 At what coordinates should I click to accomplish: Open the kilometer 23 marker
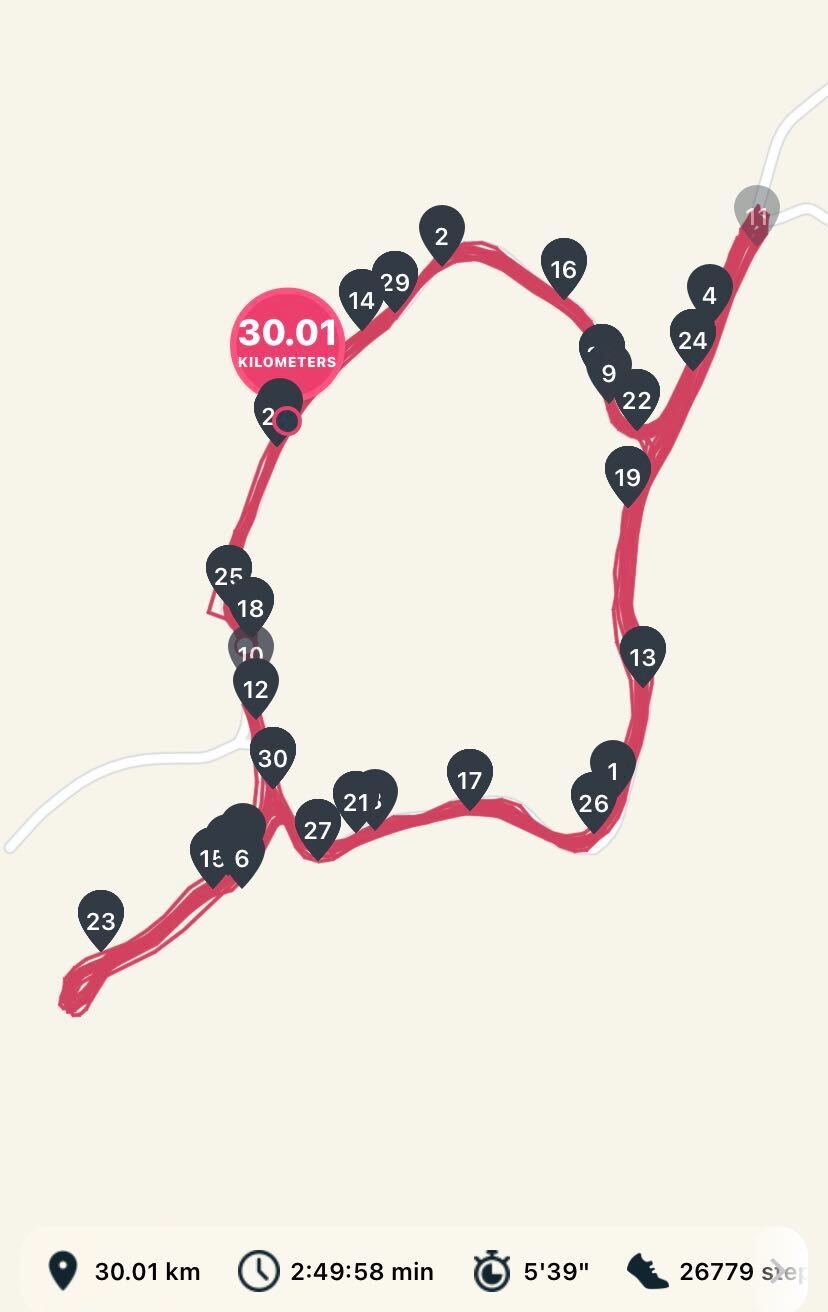click(x=101, y=921)
